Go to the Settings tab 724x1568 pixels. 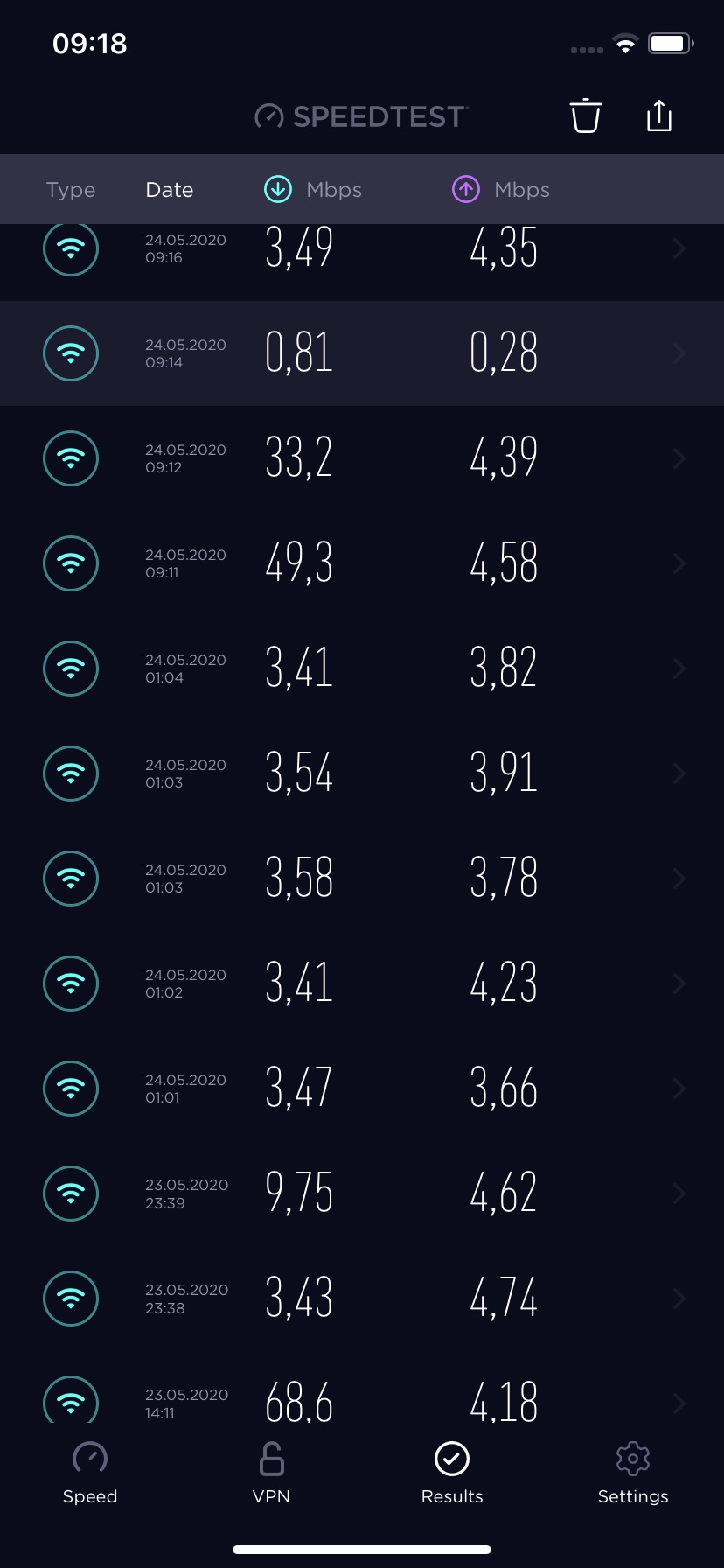[633, 1473]
